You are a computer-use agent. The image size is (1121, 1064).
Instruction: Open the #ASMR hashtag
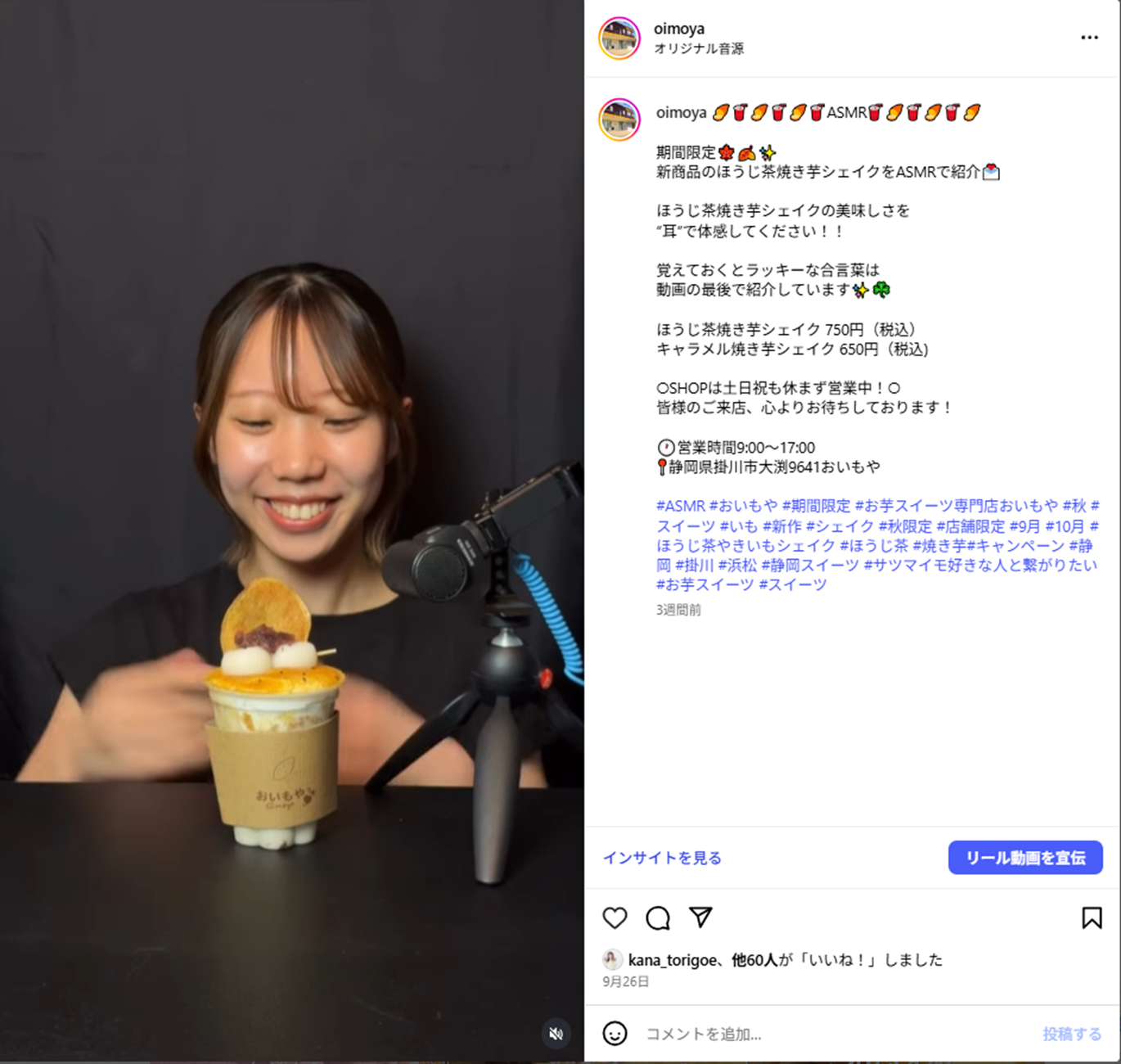(680, 506)
